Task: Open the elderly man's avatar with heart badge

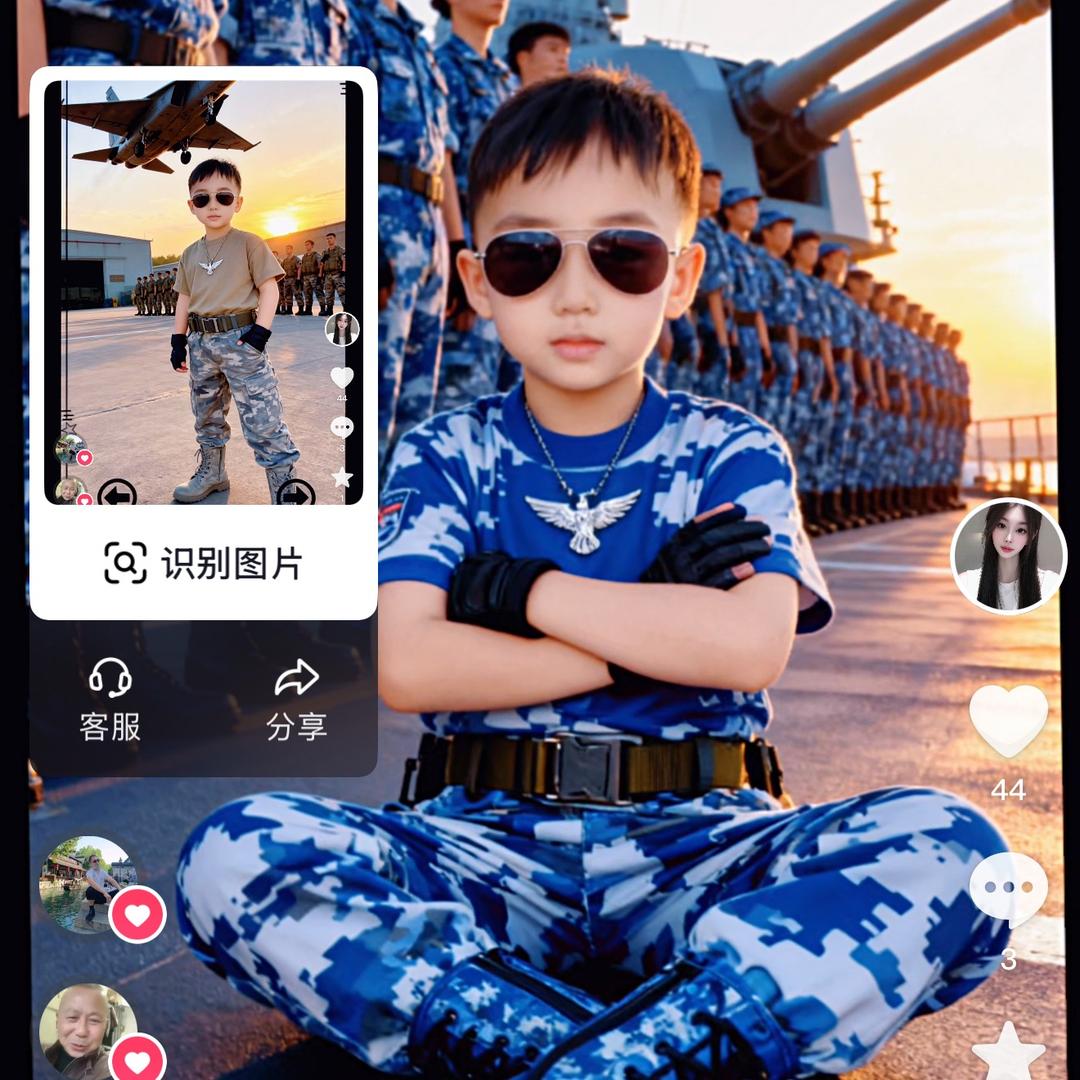Action: point(88,1030)
